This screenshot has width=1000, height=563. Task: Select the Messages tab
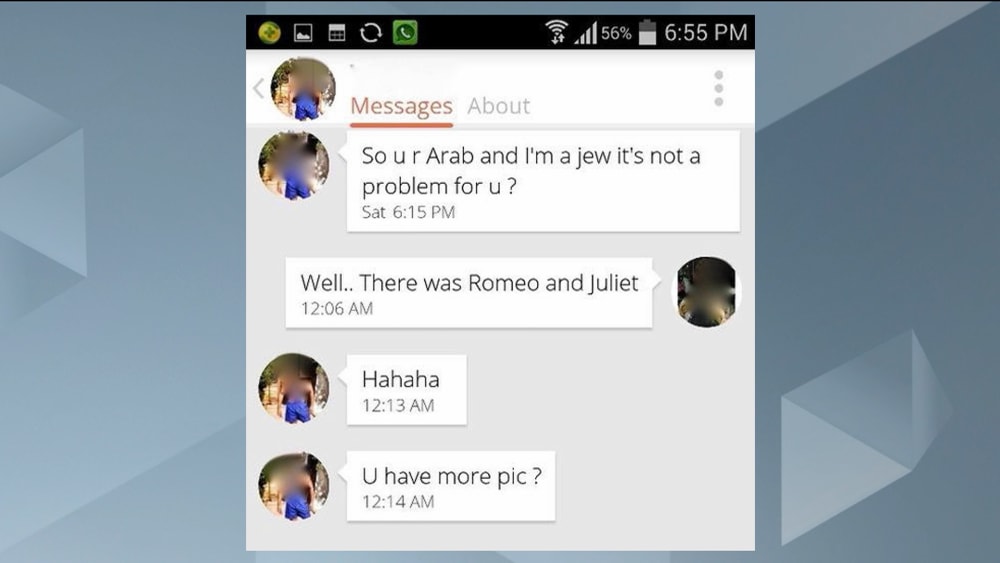click(401, 106)
